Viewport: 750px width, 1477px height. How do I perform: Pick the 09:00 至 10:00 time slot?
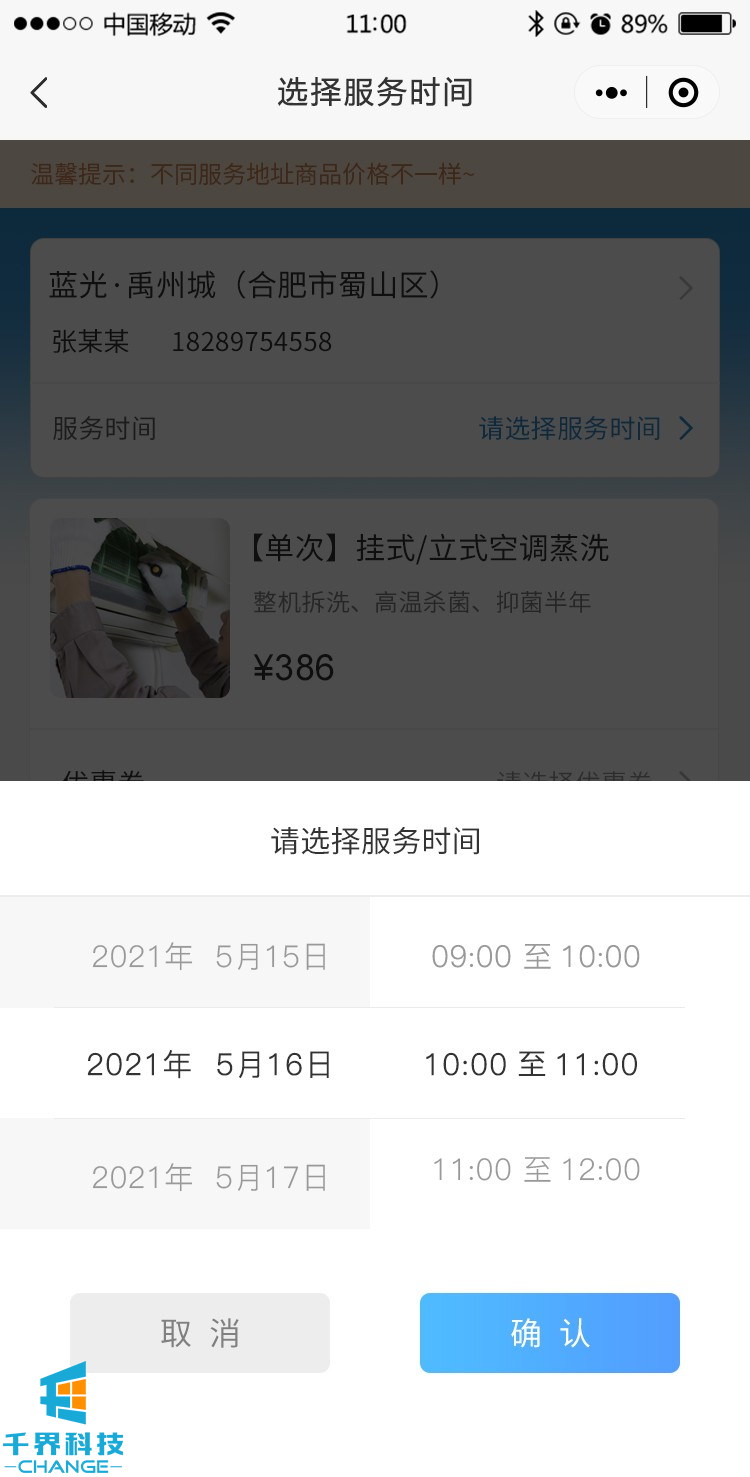pyautogui.click(x=536, y=957)
